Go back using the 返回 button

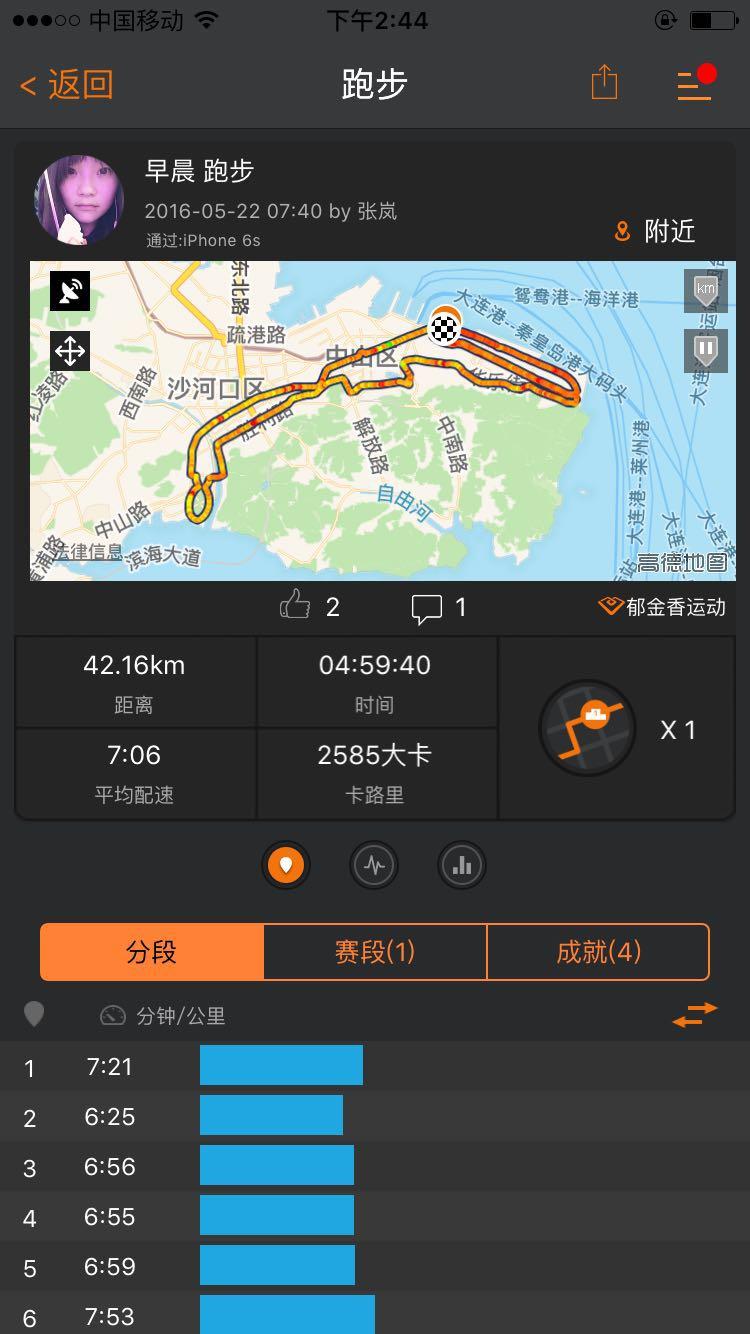[x=66, y=85]
